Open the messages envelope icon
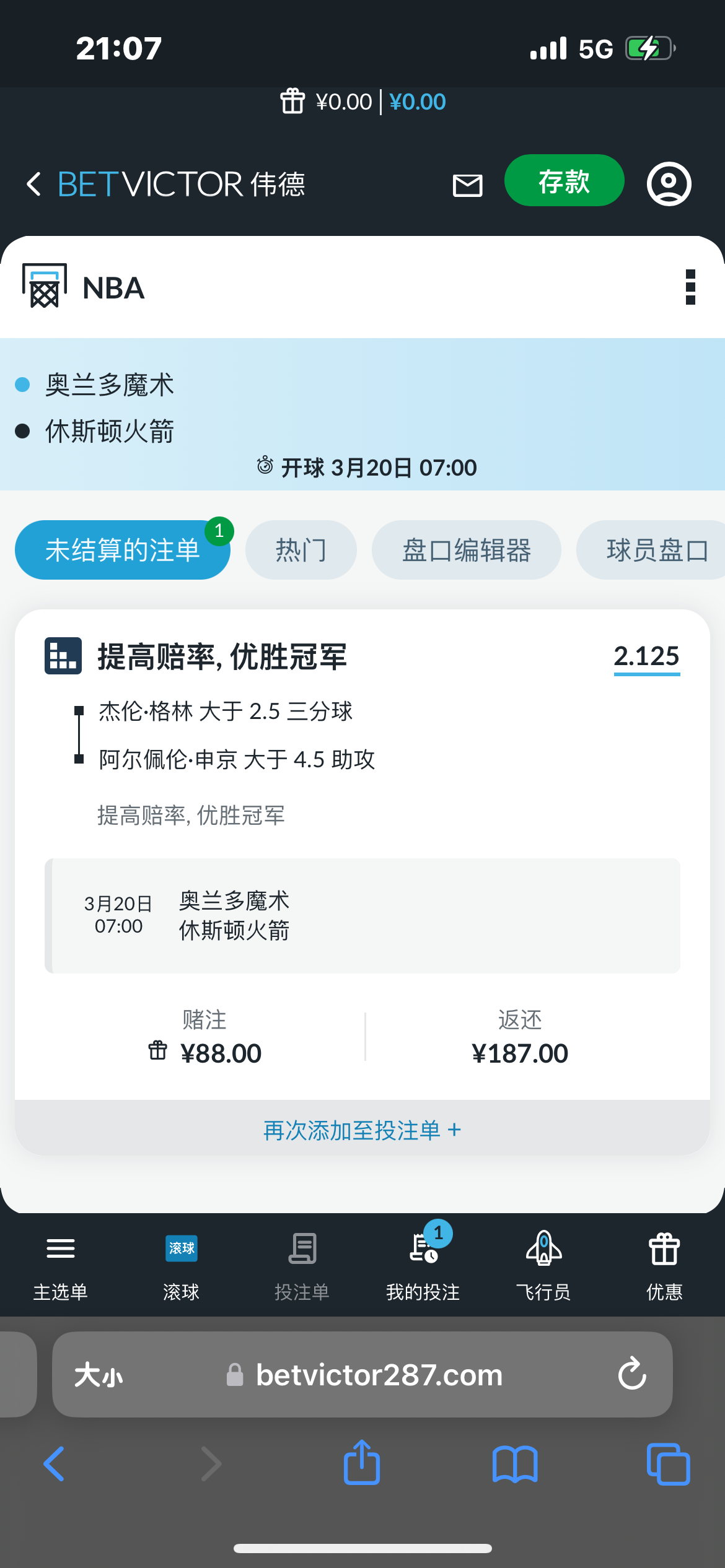The image size is (725, 1568). (x=468, y=185)
